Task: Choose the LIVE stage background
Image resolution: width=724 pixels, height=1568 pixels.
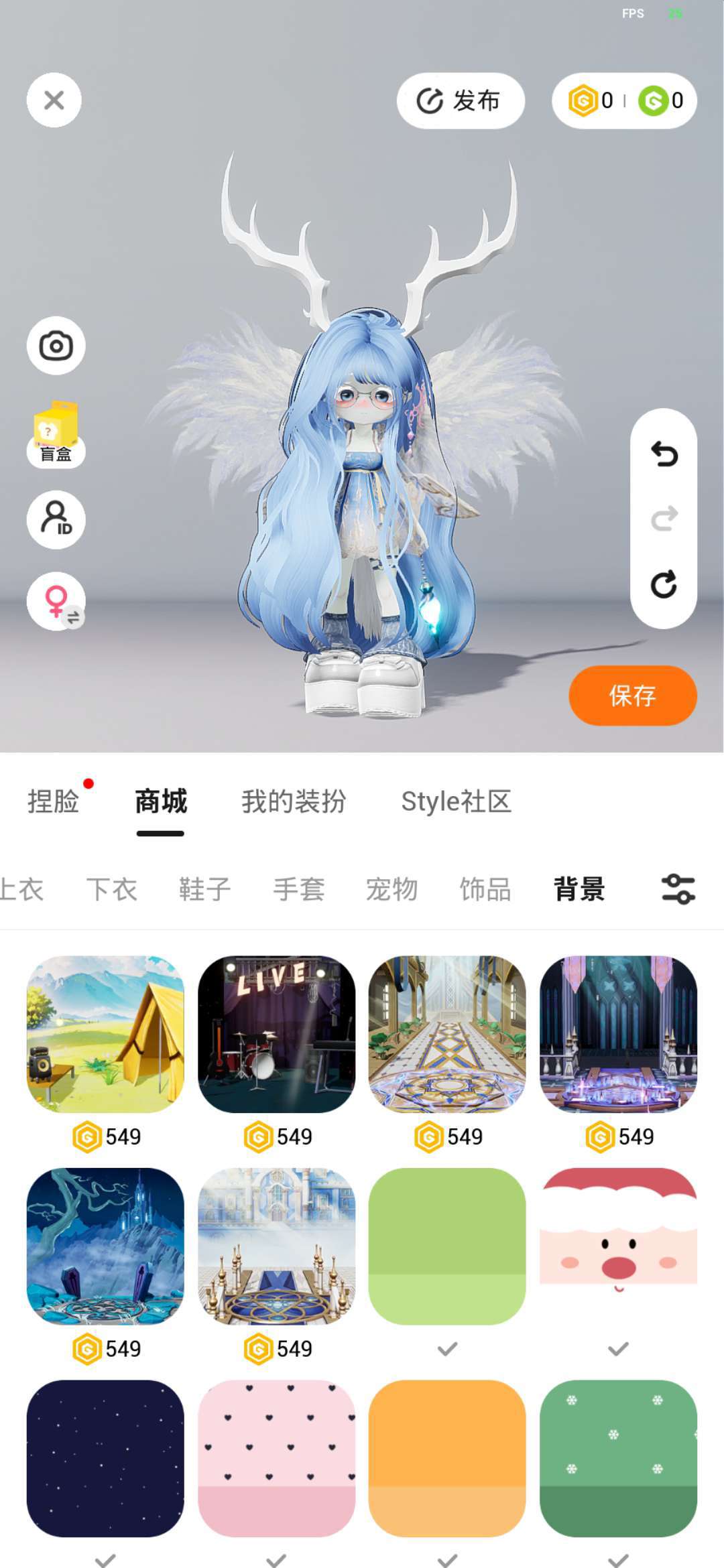Action: pyautogui.click(x=276, y=1034)
